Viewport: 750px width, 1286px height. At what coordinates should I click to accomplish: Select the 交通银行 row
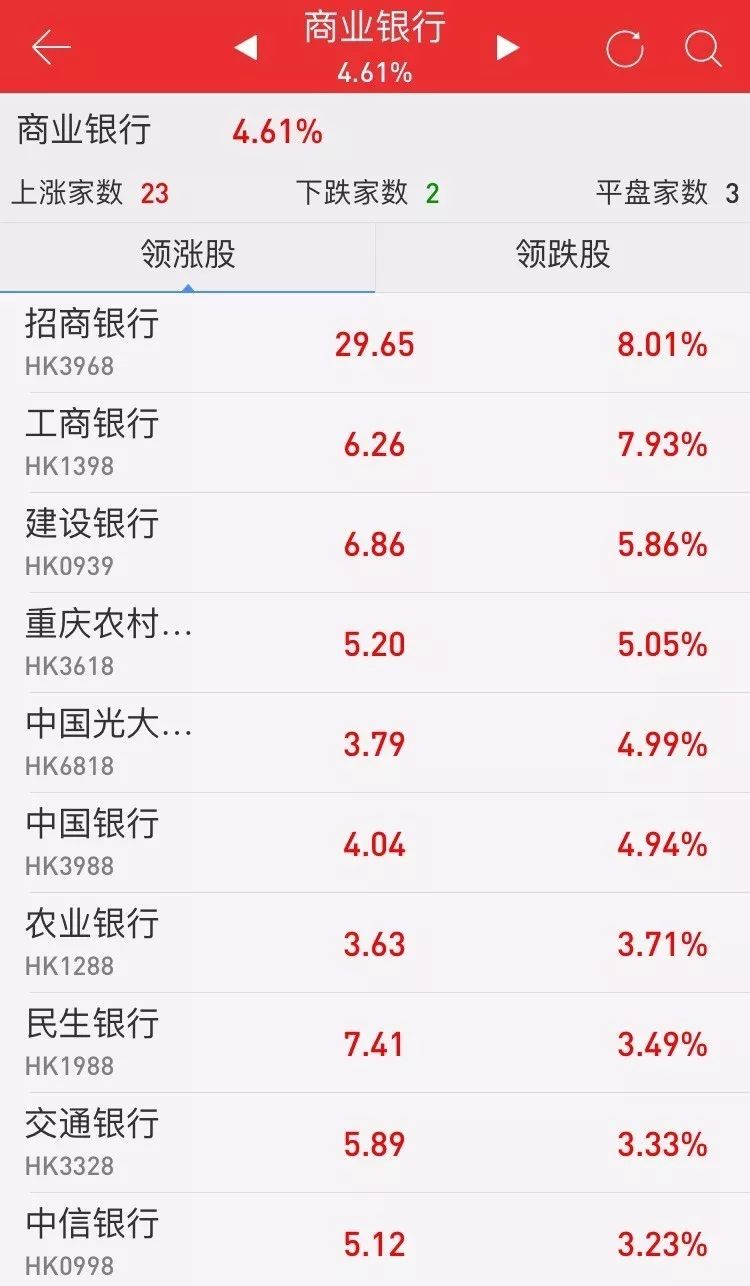pyautogui.click(x=375, y=1142)
